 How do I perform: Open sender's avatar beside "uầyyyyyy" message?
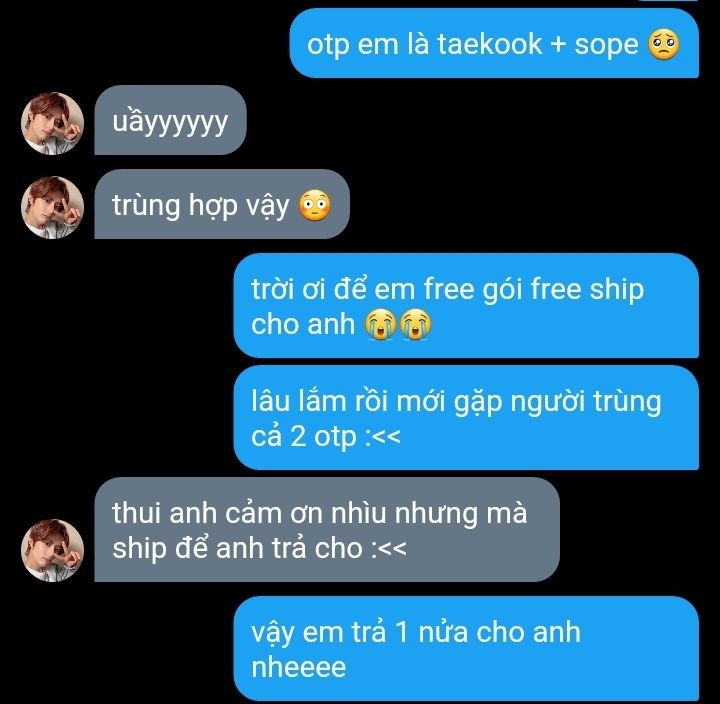click(x=52, y=124)
